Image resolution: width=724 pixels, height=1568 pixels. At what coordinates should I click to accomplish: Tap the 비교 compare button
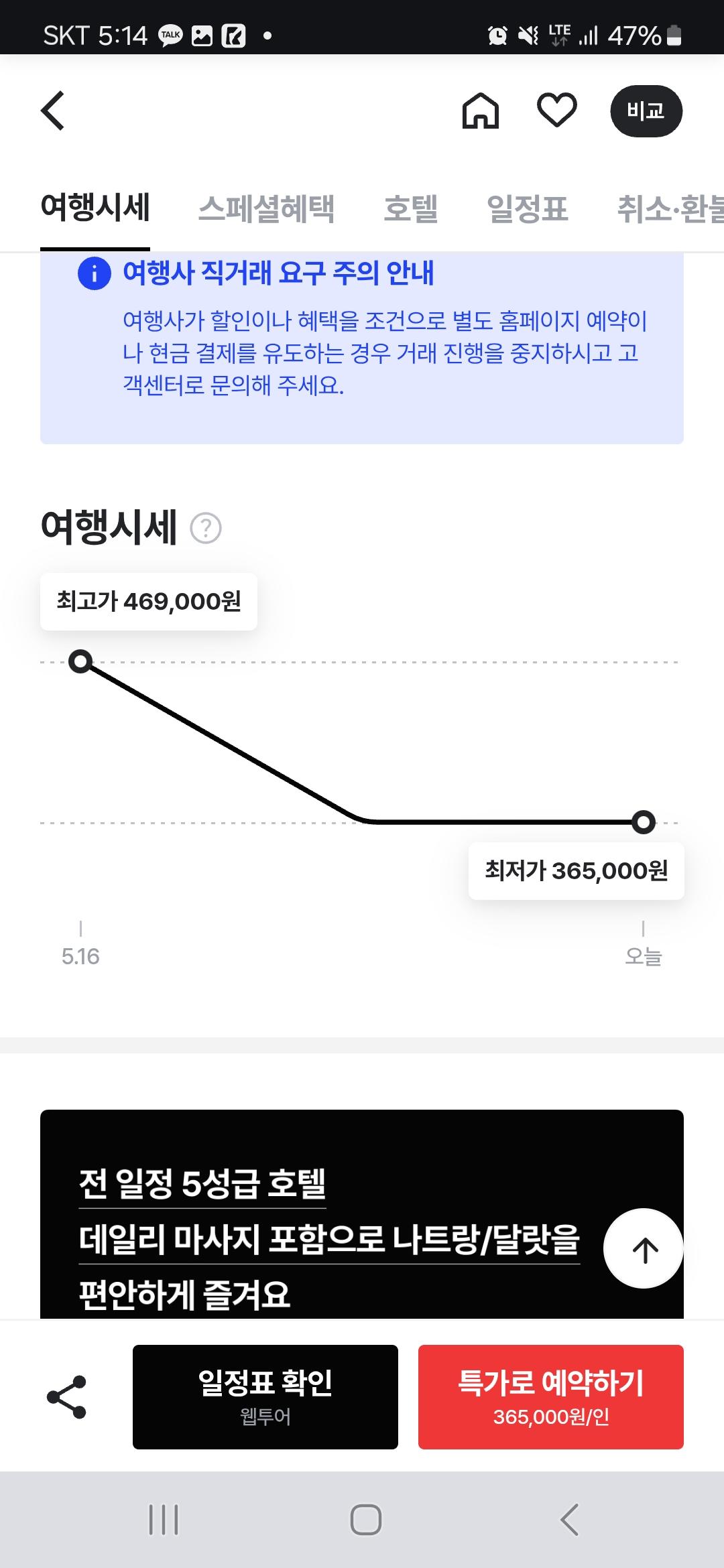coord(646,111)
